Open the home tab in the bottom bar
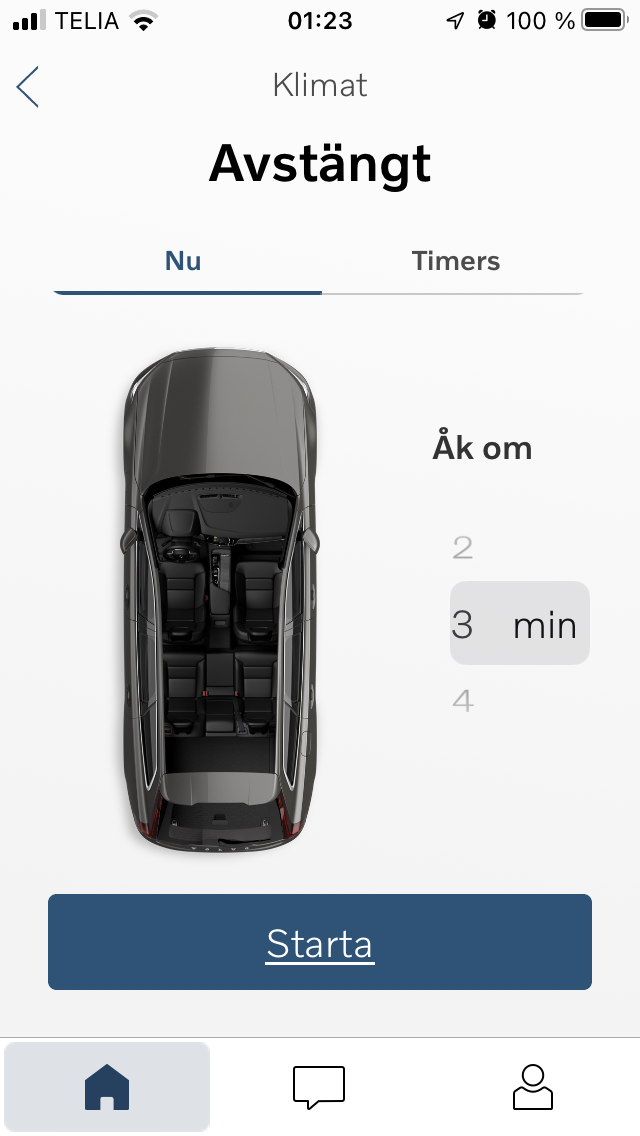 [107, 1087]
